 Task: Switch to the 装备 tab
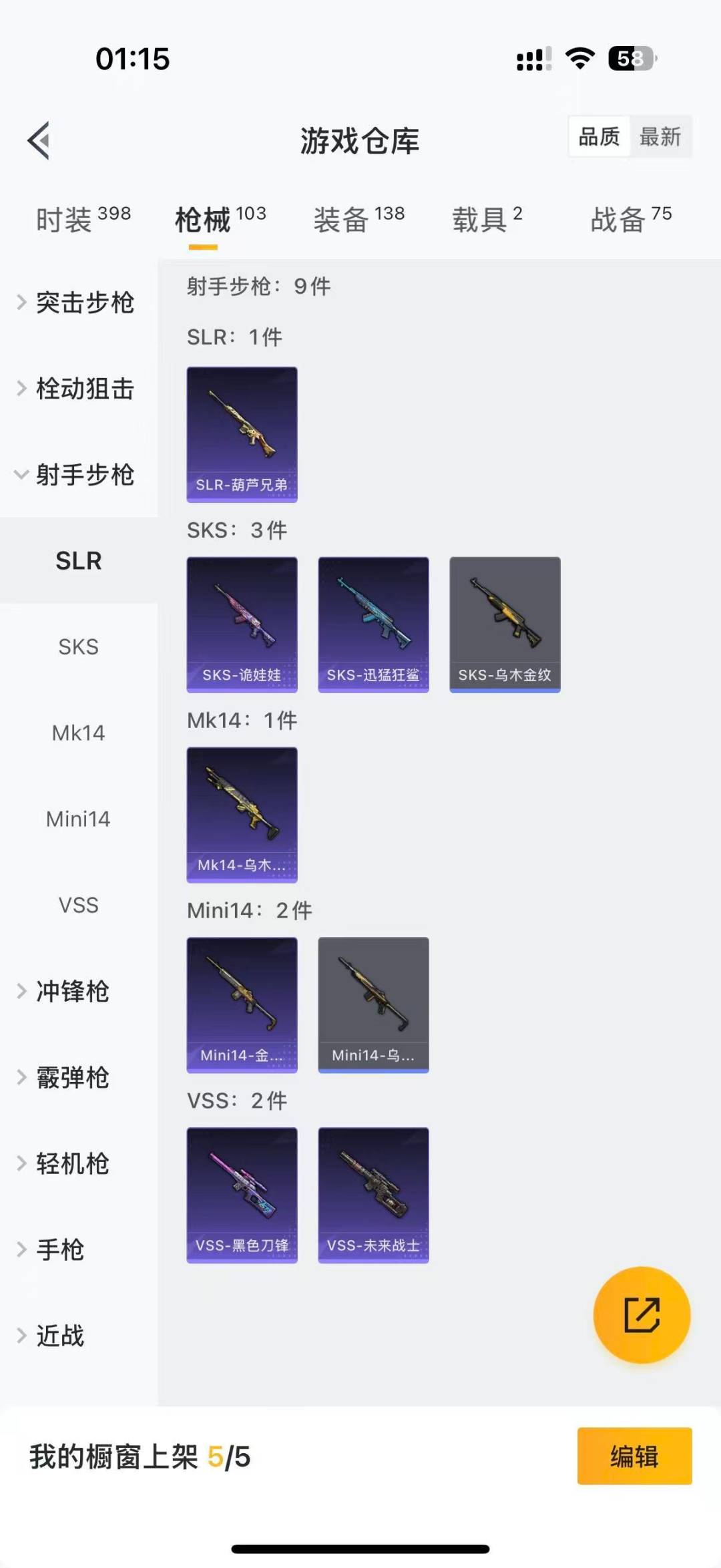(358, 219)
